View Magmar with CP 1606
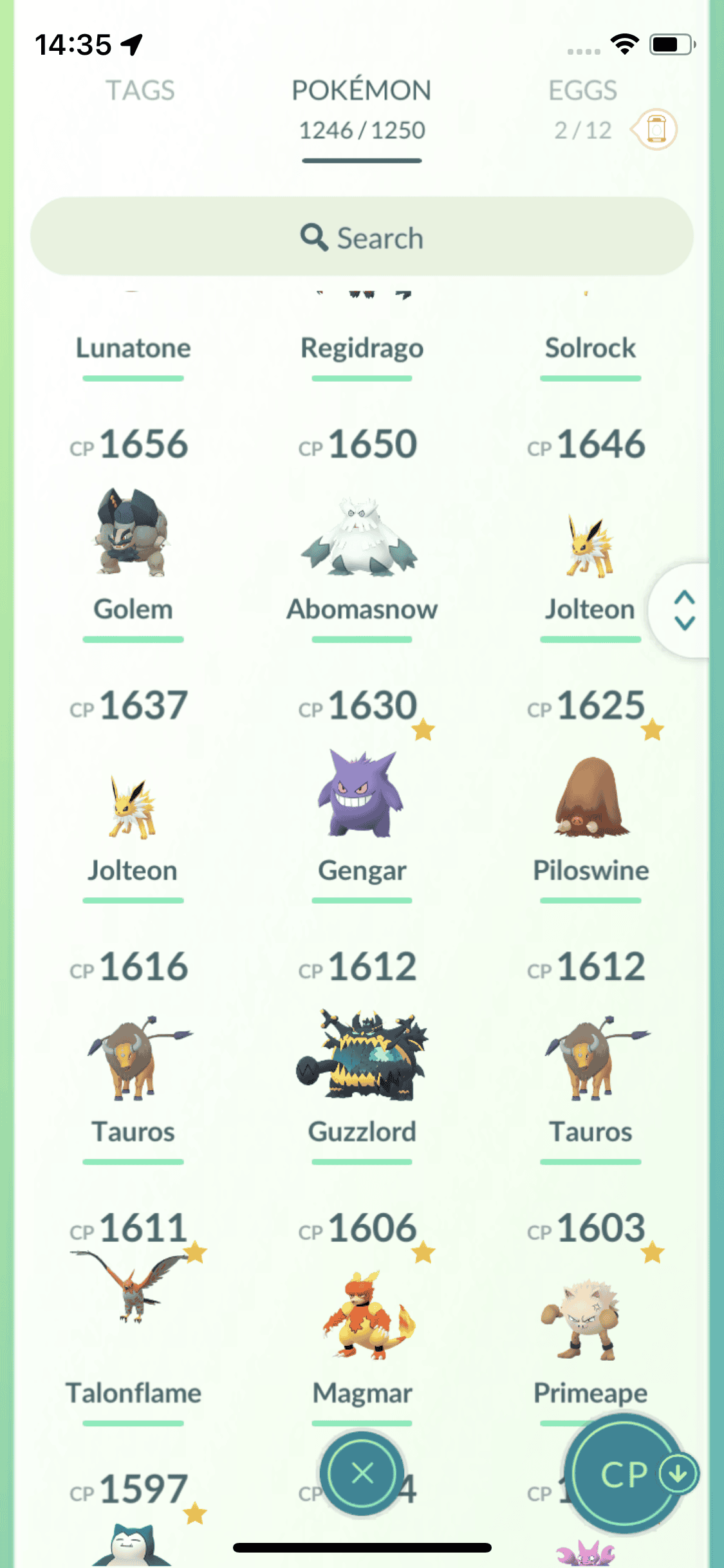This screenshot has width=724, height=1568. pyautogui.click(x=361, y=1316)
